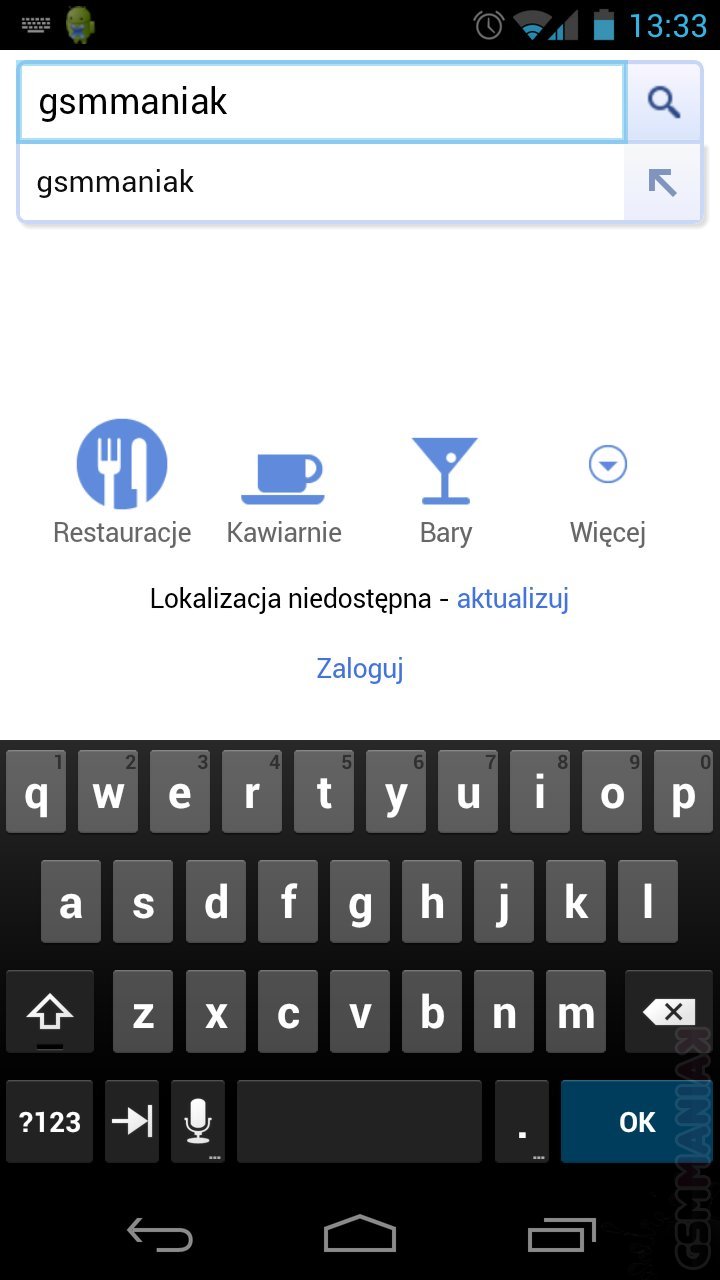Viewport: 720px width, 1280px height.
Task: Tap the backspace key
Action: [668, 1013]
